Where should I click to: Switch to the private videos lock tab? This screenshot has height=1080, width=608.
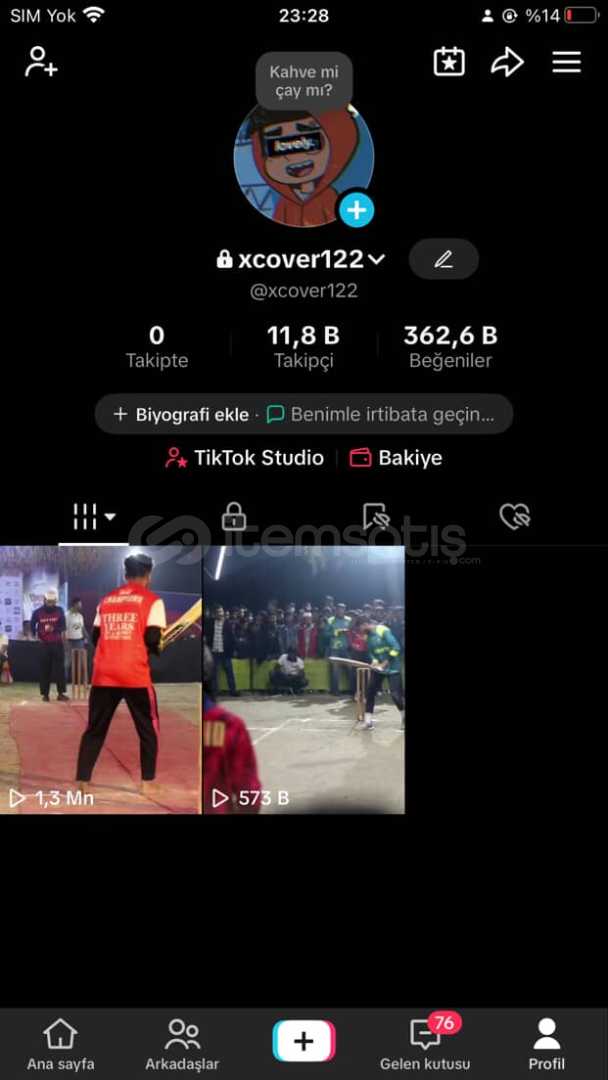tap(234, 516)
